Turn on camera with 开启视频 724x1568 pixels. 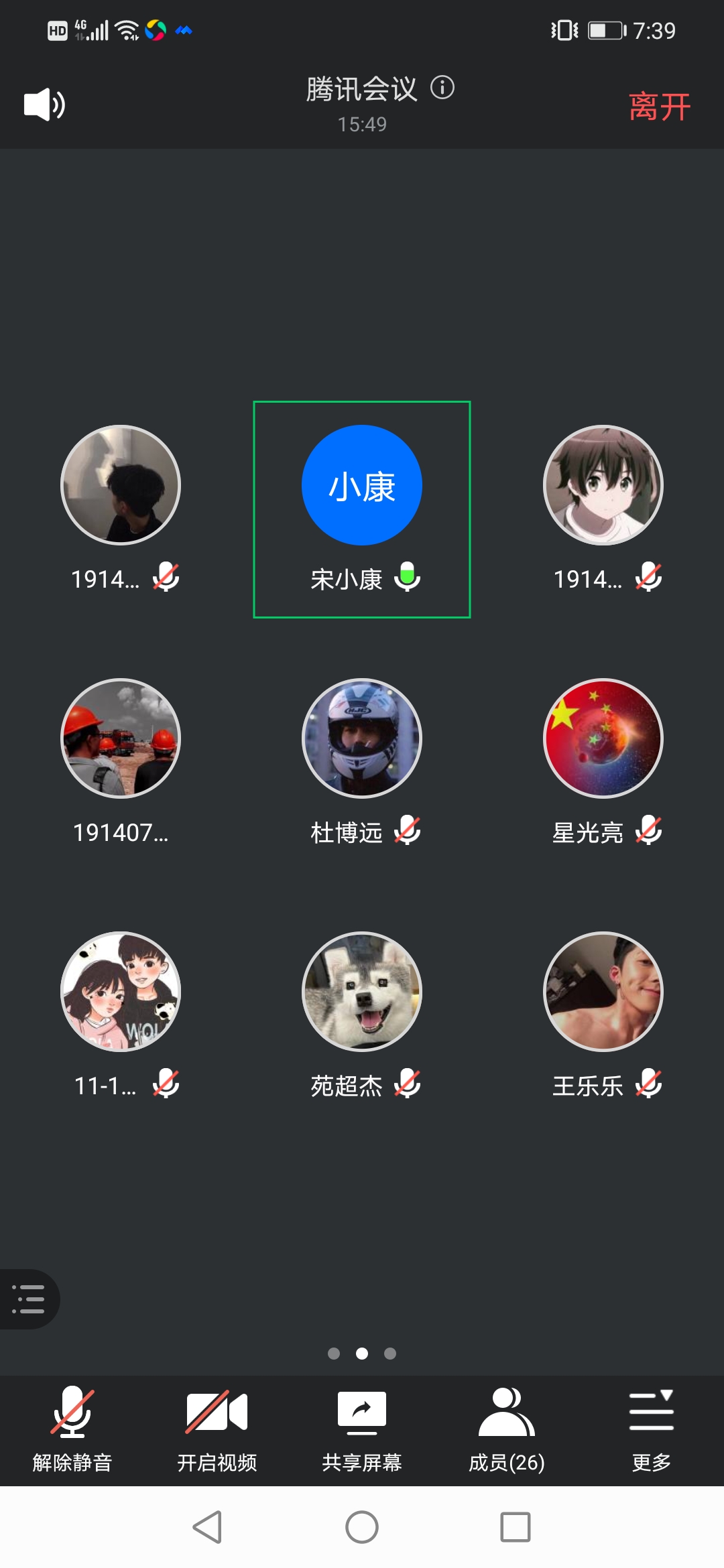(217, 1429)
